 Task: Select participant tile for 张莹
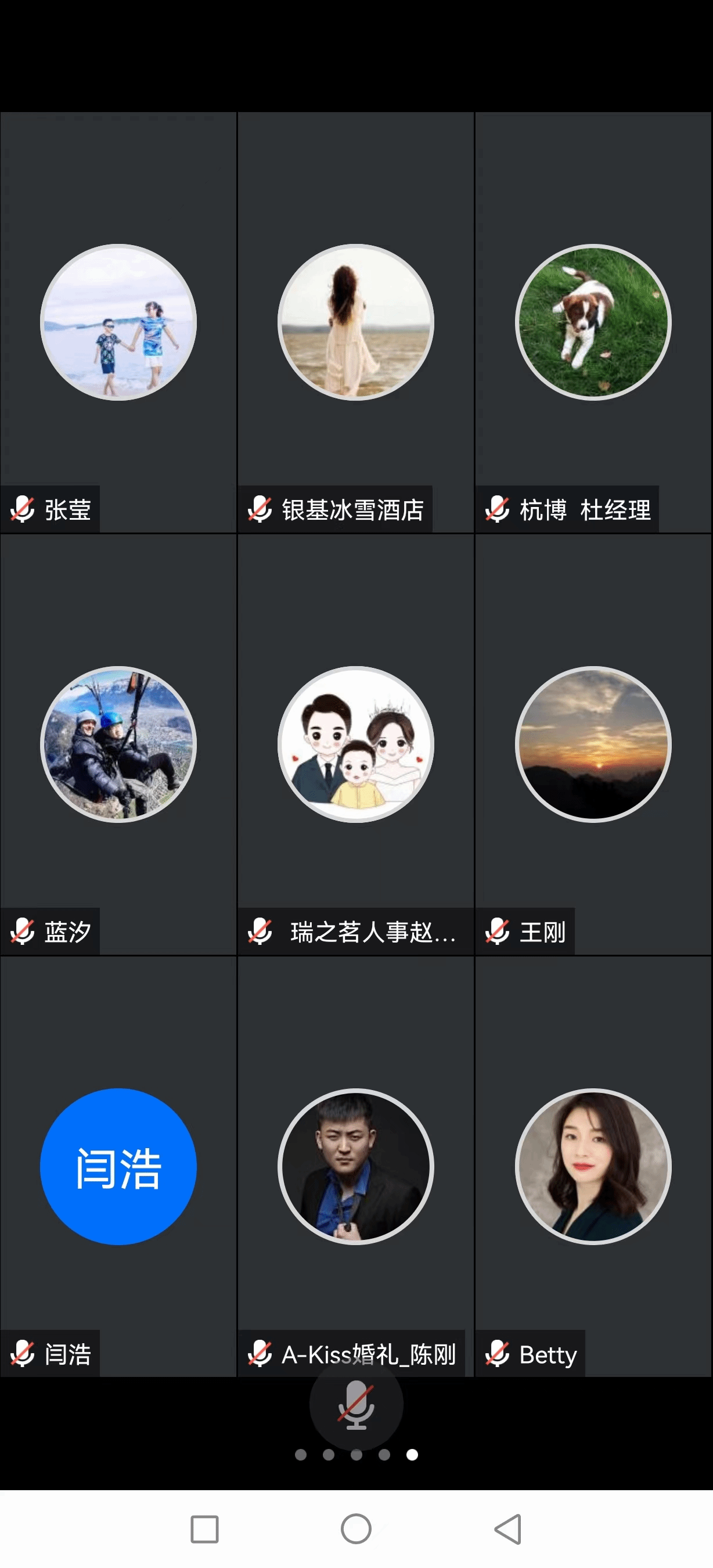118,323
